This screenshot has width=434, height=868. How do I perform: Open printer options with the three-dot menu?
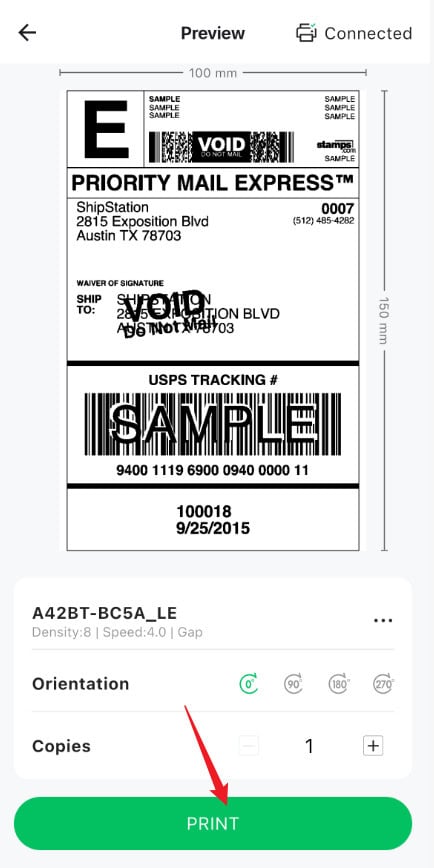pos(383,621)
